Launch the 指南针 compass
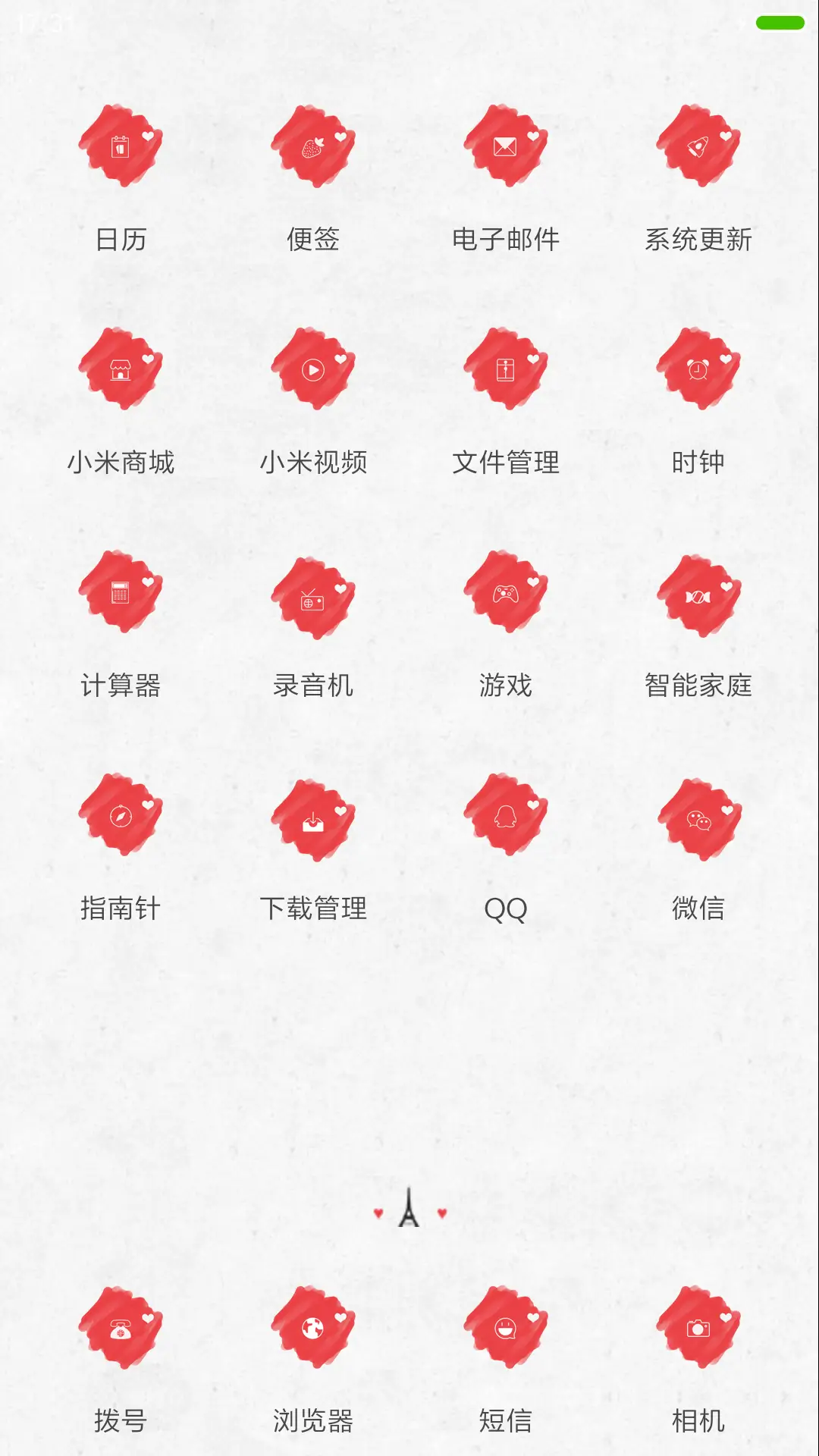819x1456 pixels. (x=121, y=815)
